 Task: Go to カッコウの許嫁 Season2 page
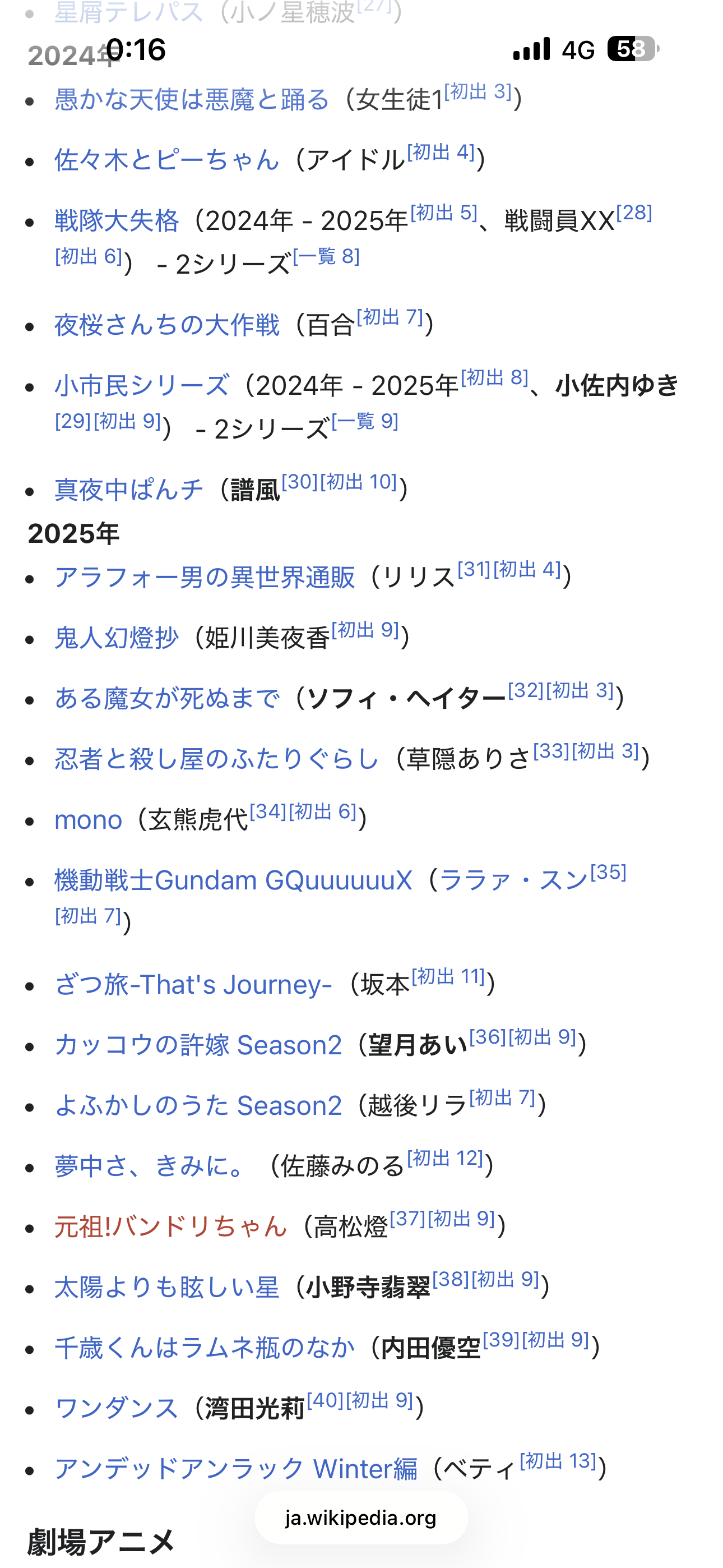[x=198, y=1045]
